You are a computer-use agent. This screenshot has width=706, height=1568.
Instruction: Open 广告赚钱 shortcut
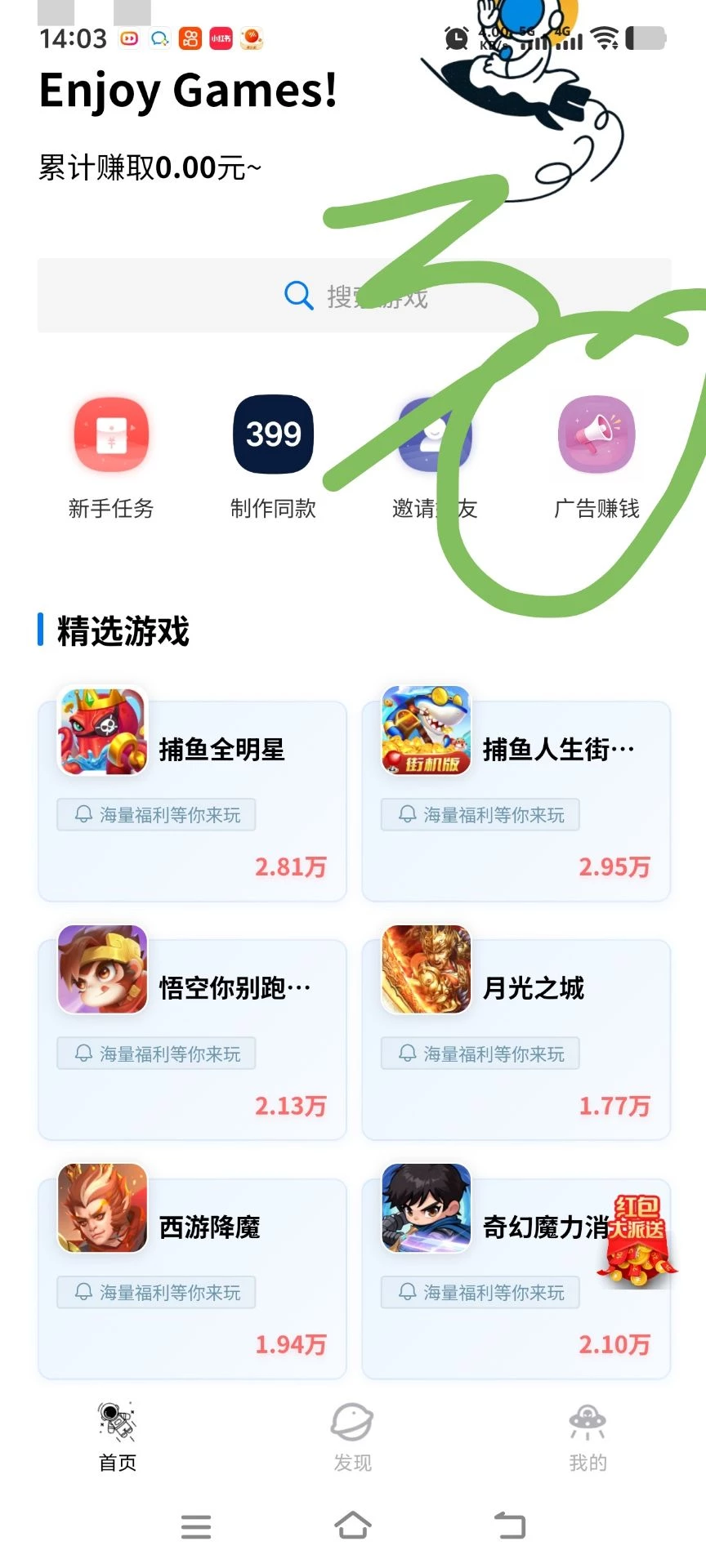click(597, 457)
